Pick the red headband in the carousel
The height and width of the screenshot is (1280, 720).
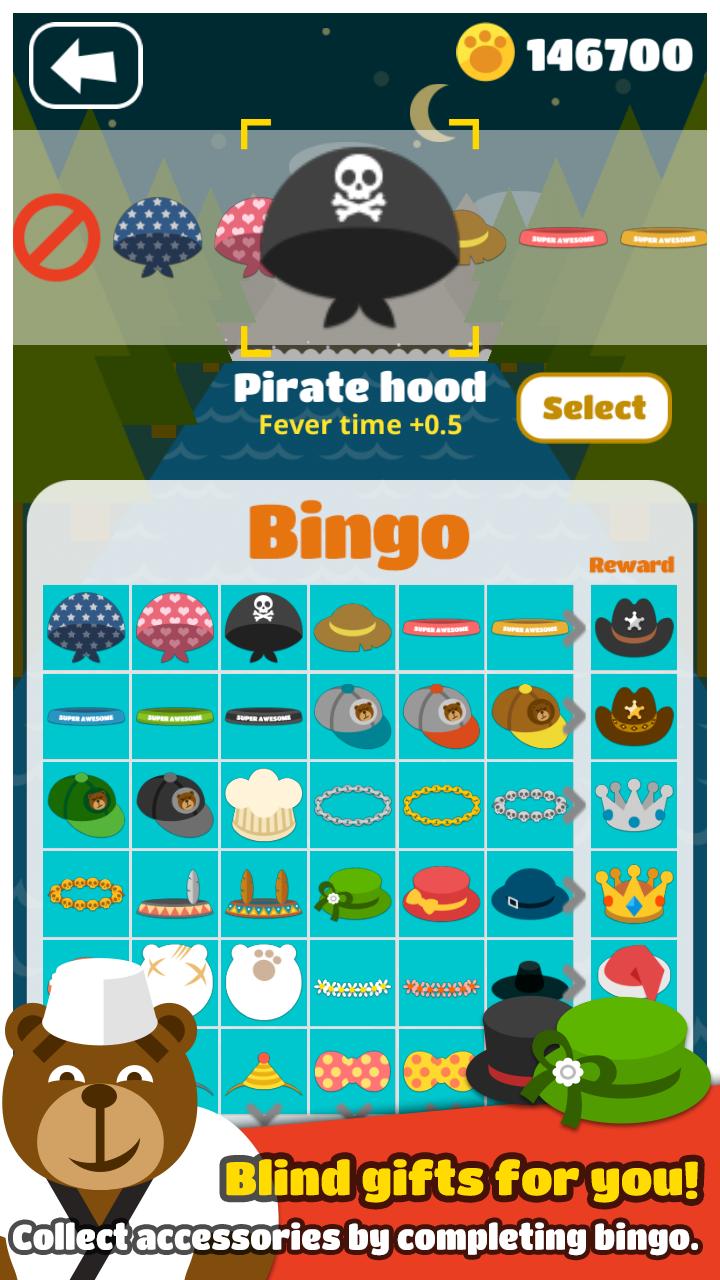pyautogui.click(x=563, y=238)
